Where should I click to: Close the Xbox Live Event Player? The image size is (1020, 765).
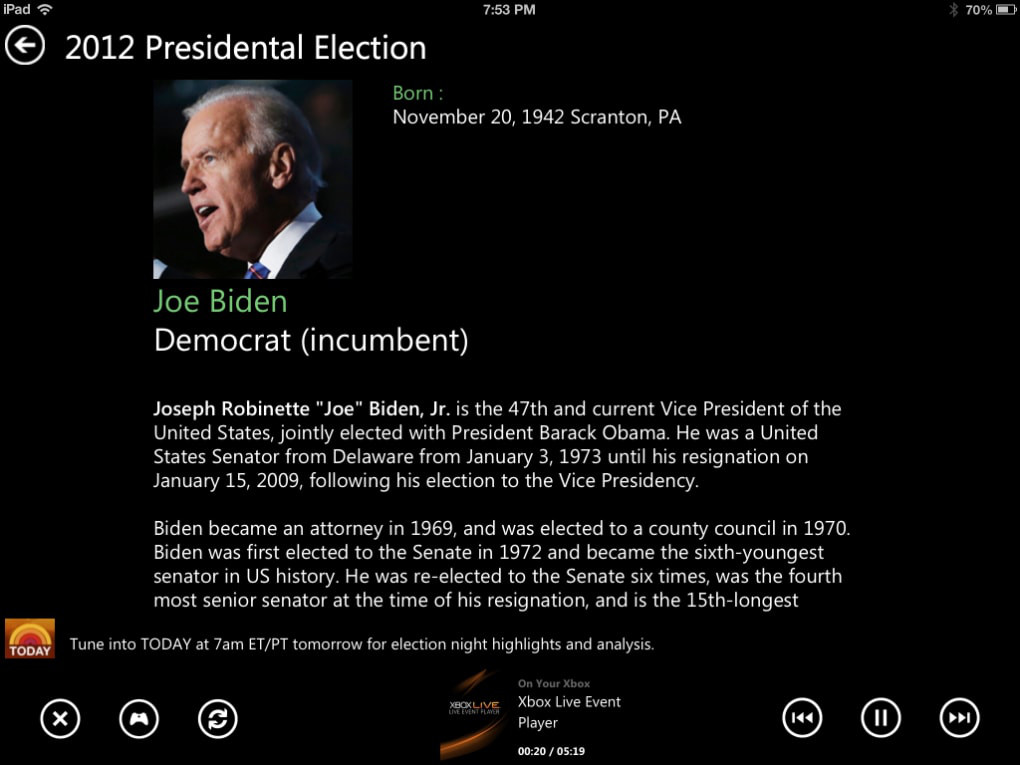point(60,718)
